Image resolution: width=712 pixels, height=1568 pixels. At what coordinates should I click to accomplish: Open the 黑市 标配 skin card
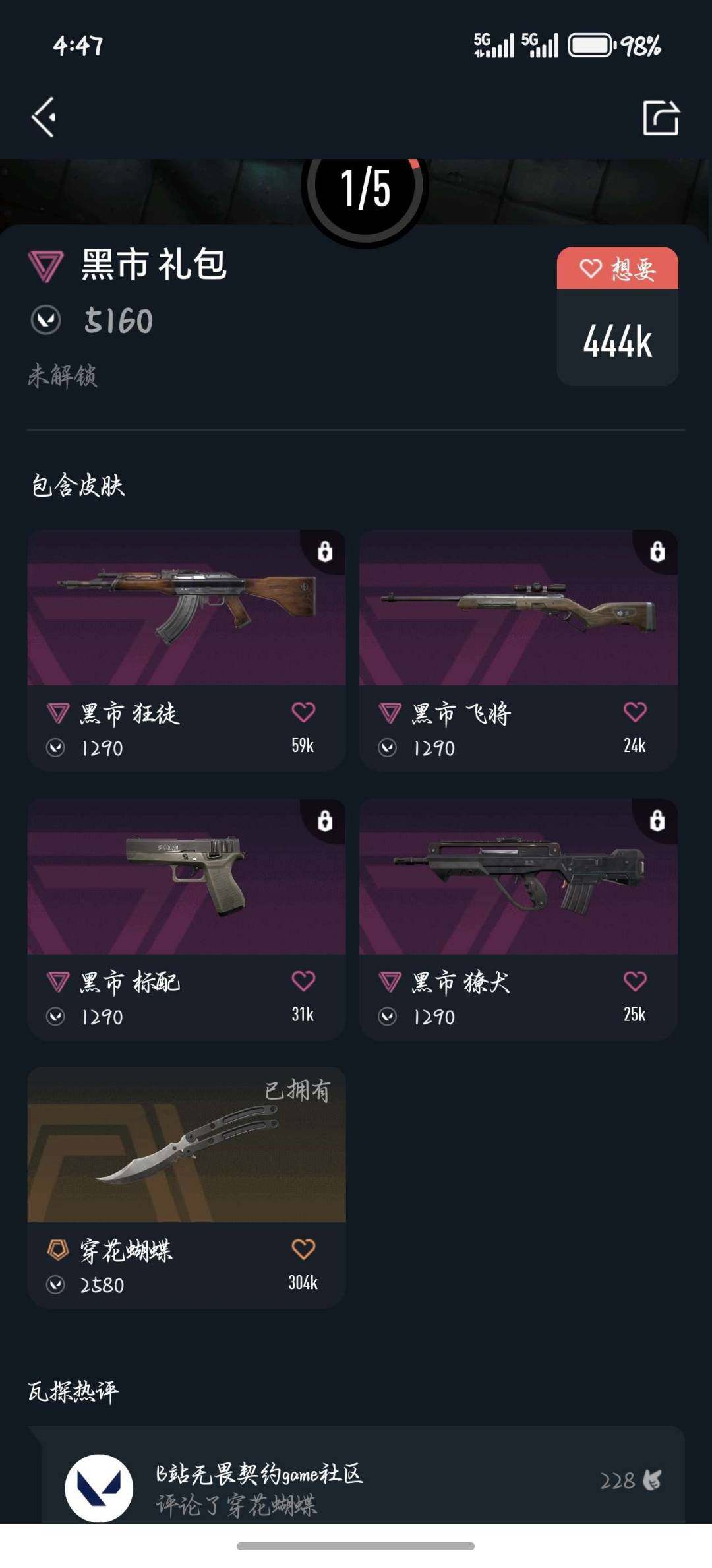tap(187, 877)
